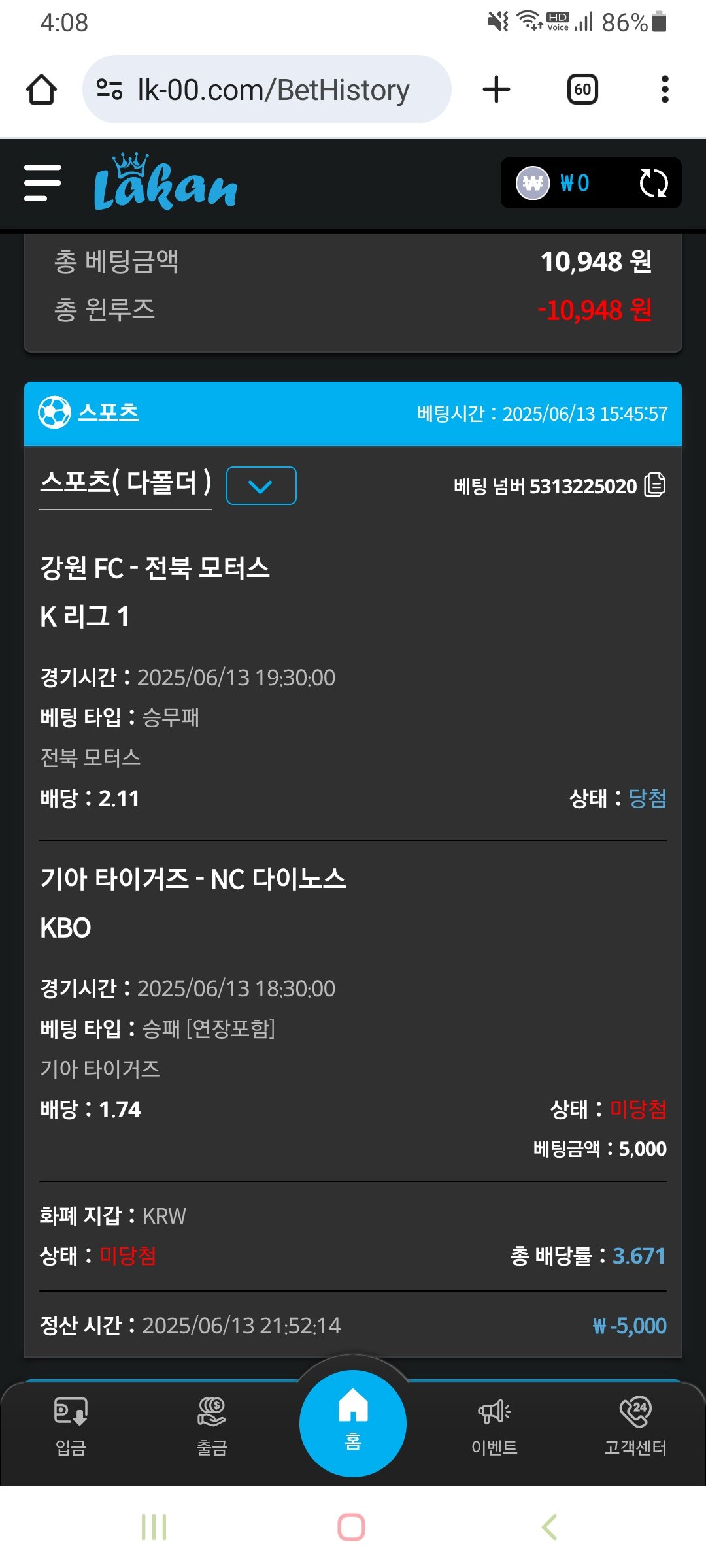This screenshot has width=706, height=1568.
Task: Collapse the 스포츠(다폴더) bet details chevron
Action: tap(261, 486)
